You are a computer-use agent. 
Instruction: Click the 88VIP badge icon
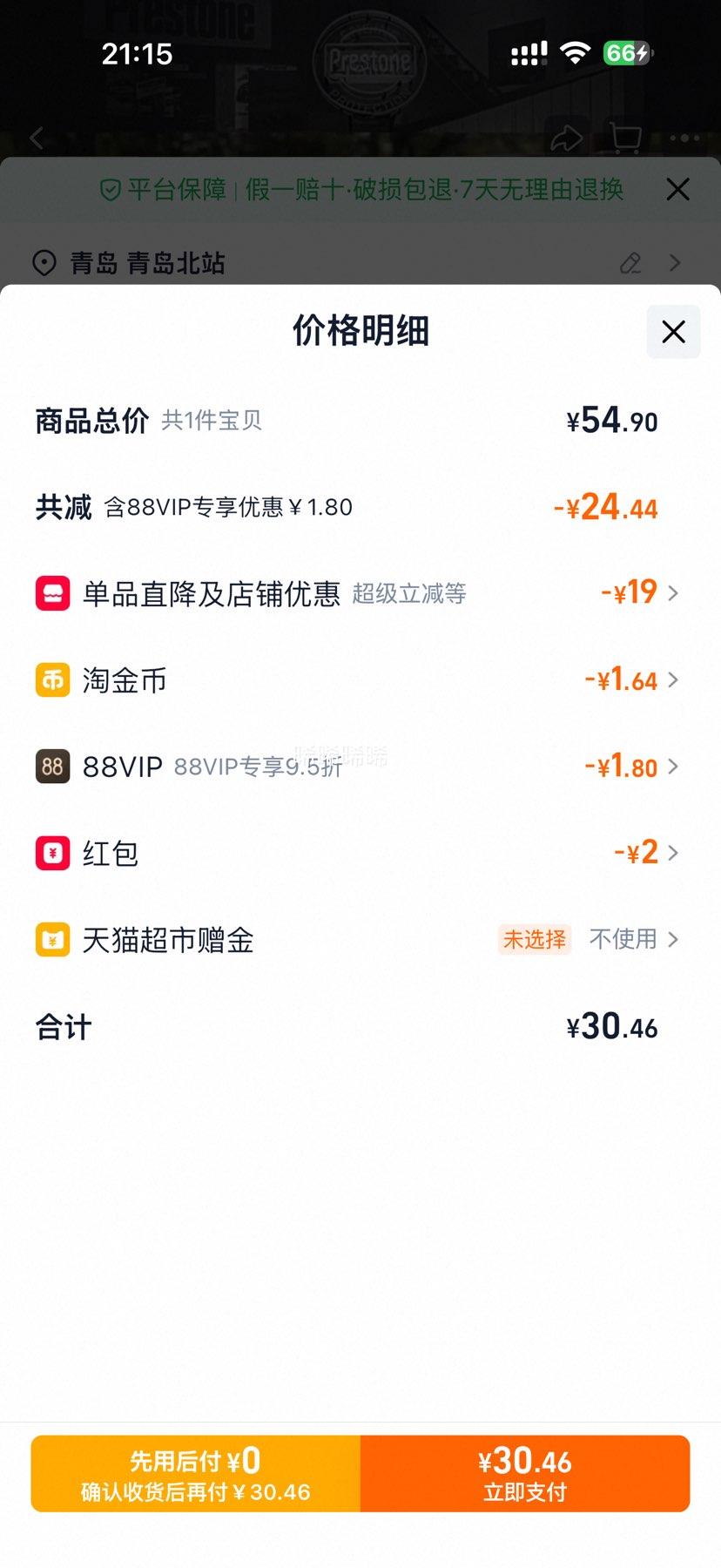(x=53, y=767)
